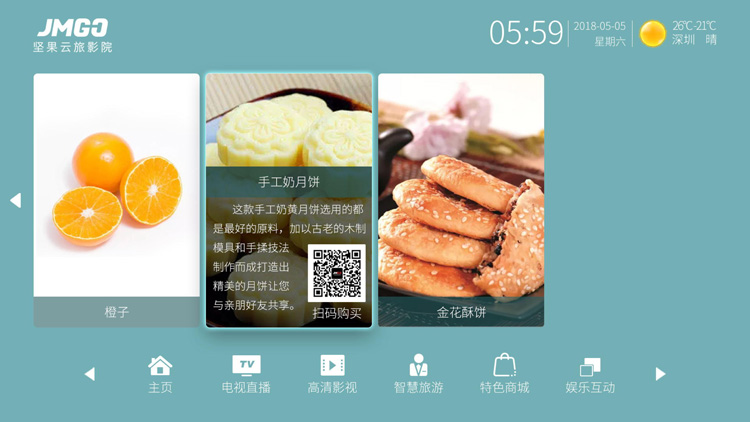The height and width of the screenshot is (422, 750).
Task: Switch to 高清影视 HD movies
Action: [x=332, y=374]
